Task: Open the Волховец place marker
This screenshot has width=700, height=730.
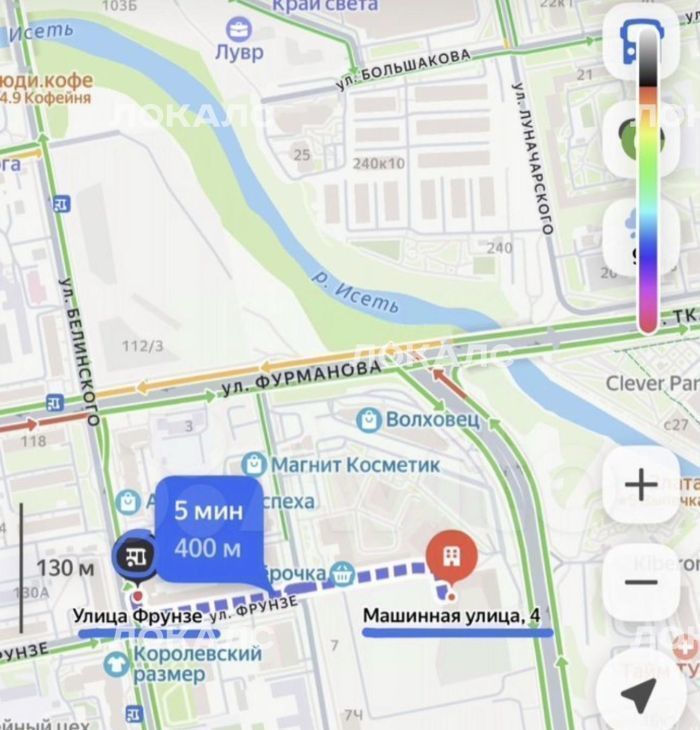Action: (x=368, y=420)
